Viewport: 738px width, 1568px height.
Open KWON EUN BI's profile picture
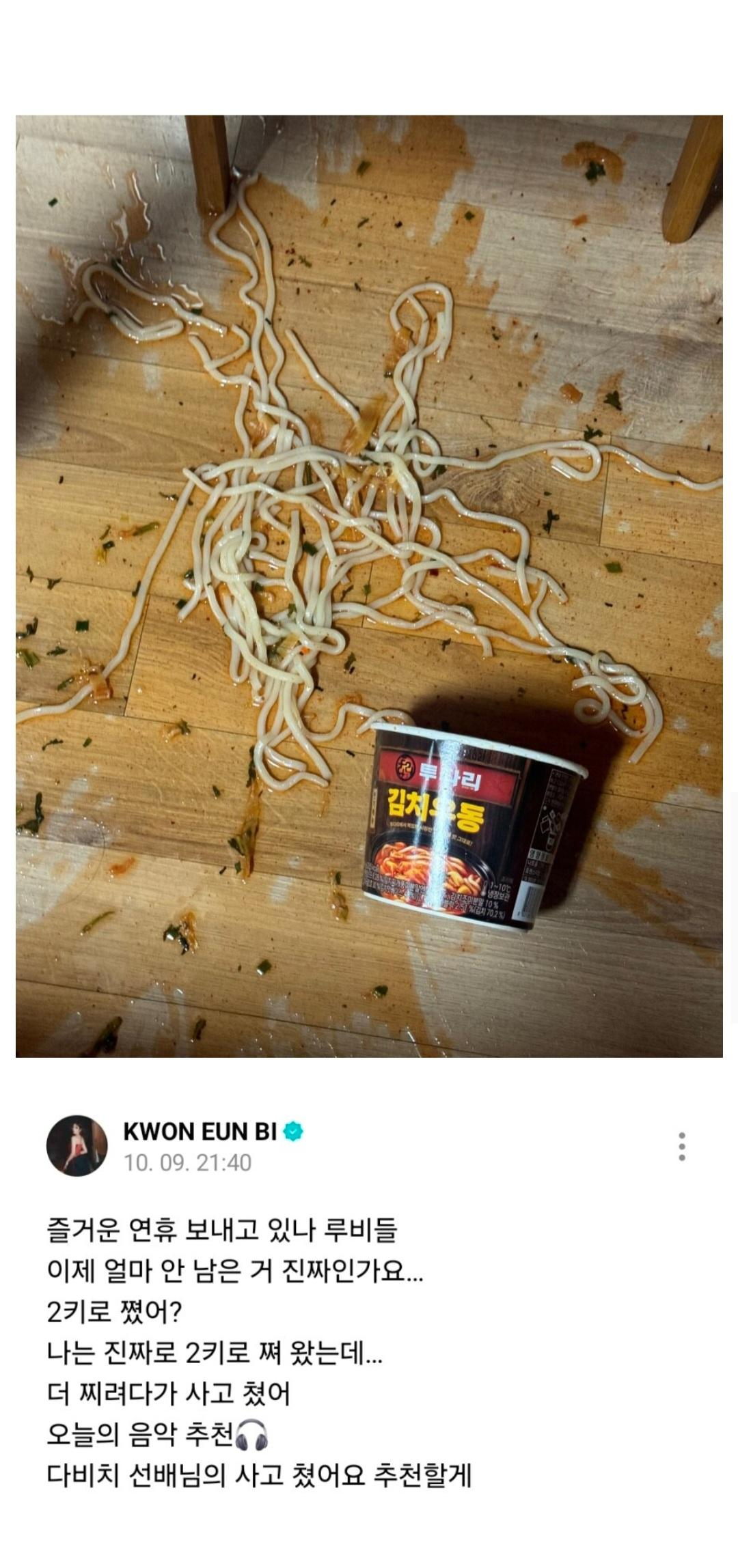coord(77,1146)
